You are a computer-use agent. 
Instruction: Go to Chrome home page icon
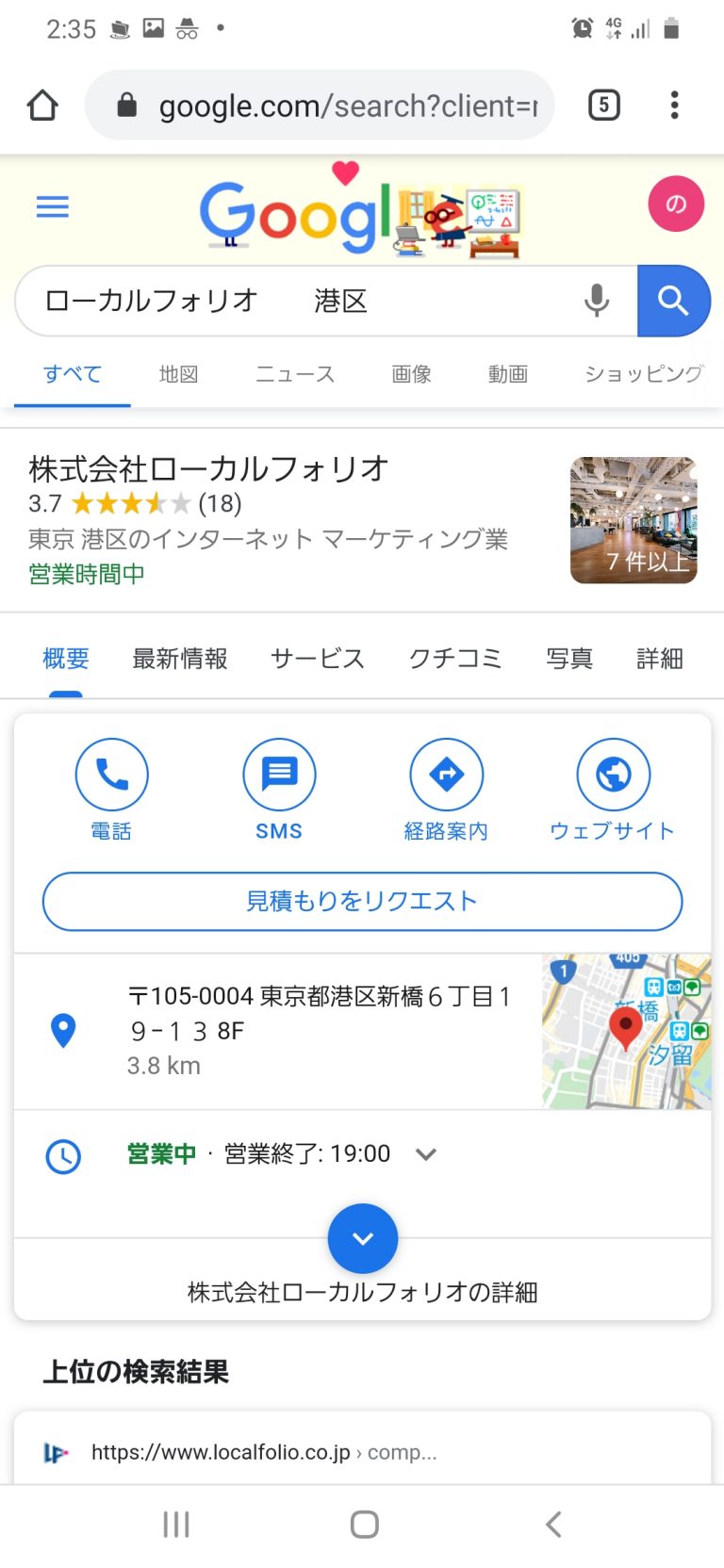pyautogui.click(x=42, y=105)
